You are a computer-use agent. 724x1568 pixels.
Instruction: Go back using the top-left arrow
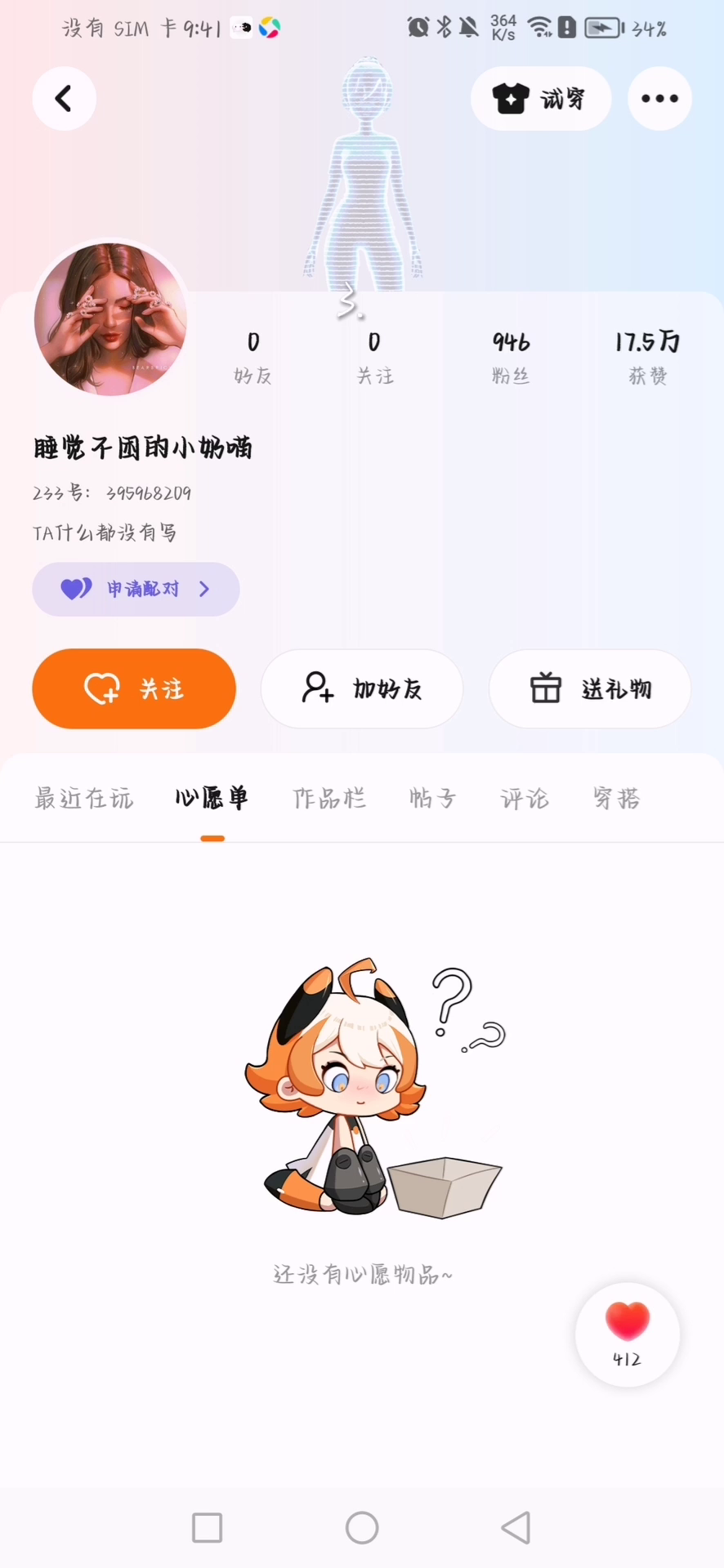tap(64, 99)
